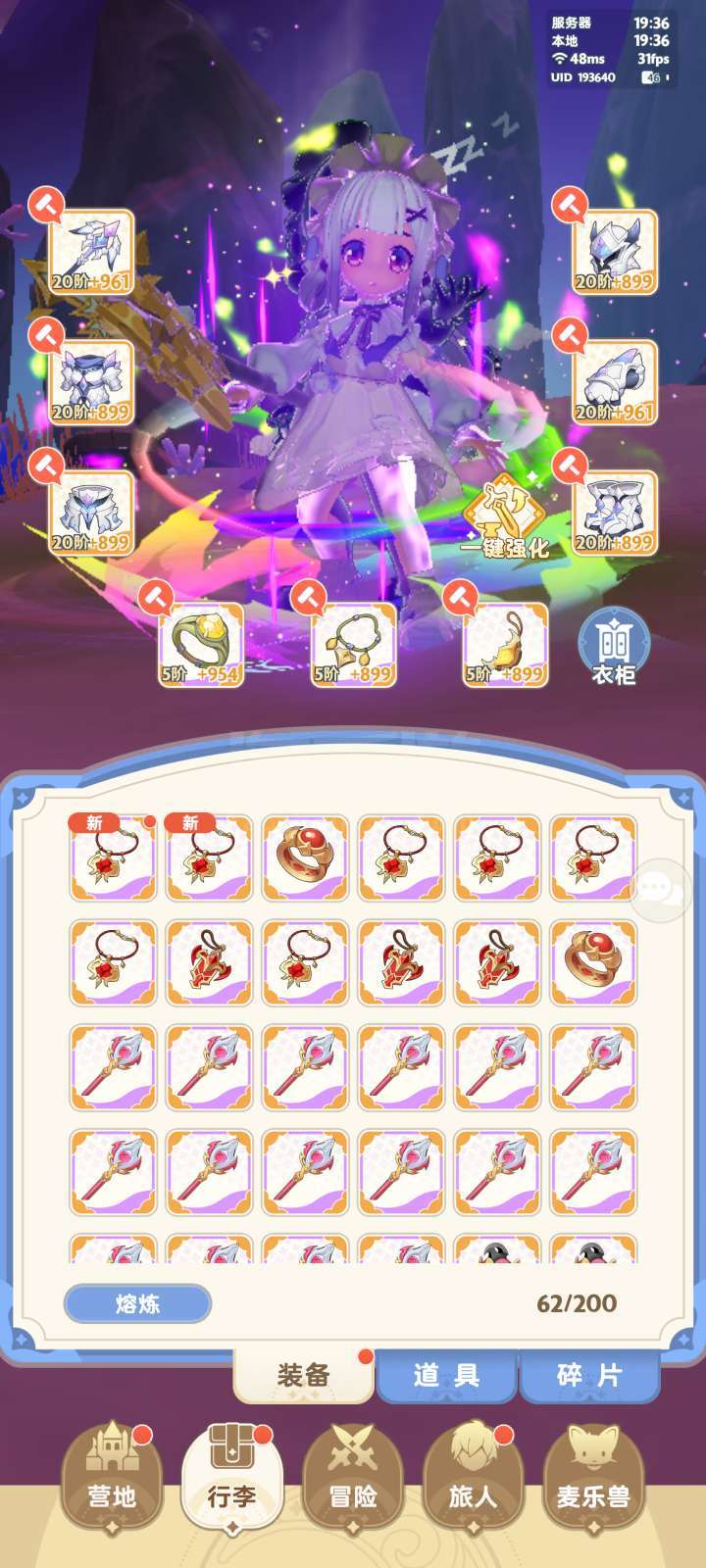Select the gold ring in the first inventory row

305,857
